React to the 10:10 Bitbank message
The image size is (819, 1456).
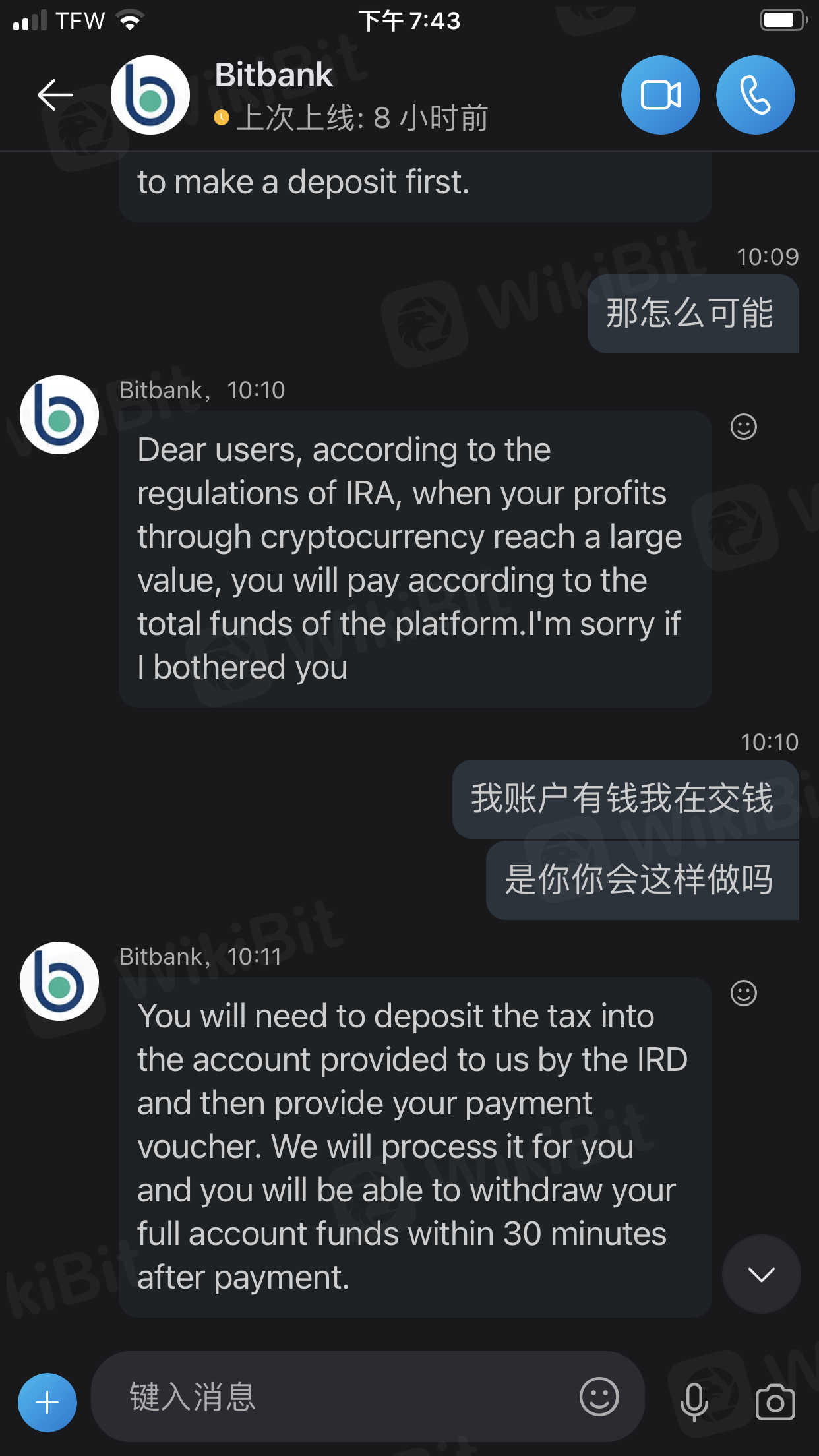pos(743,427)
